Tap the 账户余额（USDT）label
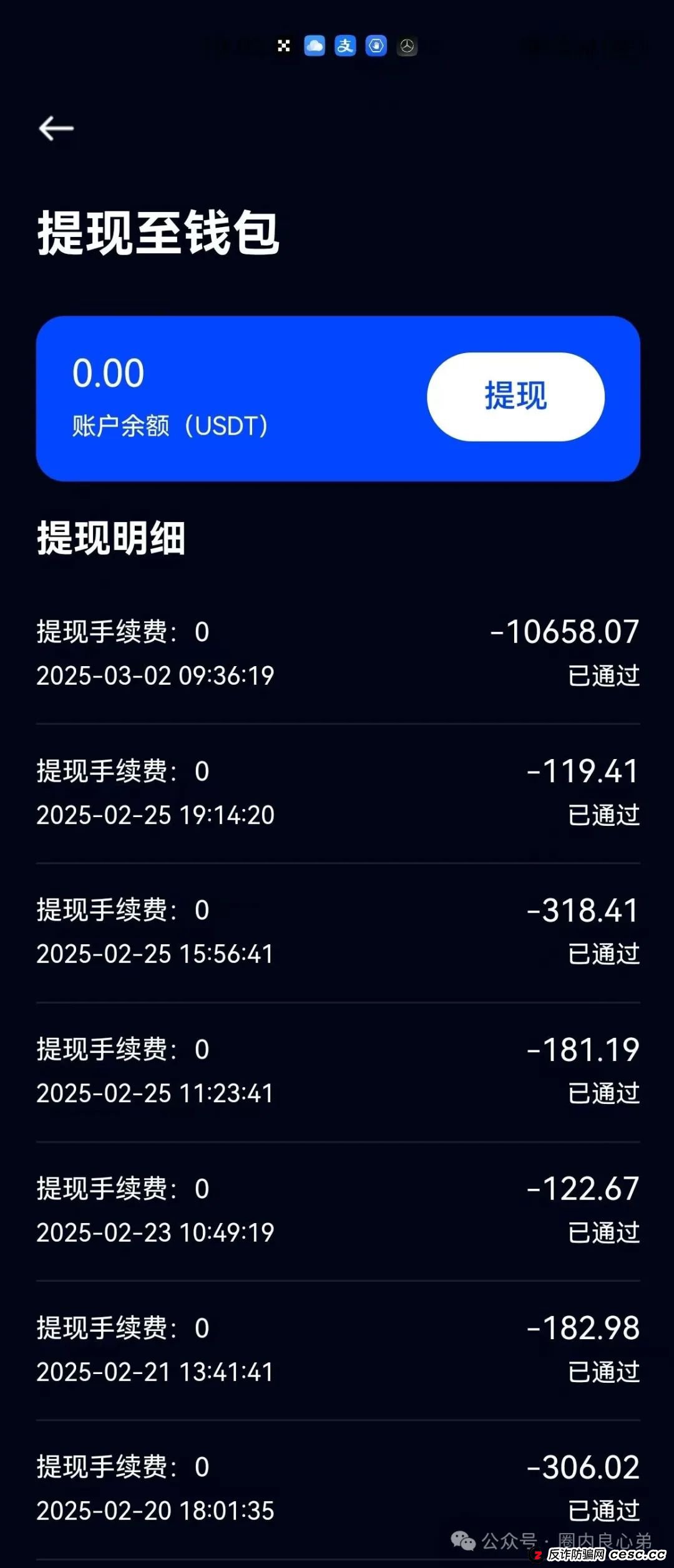674x1568 pixels. tap(168, 426)
